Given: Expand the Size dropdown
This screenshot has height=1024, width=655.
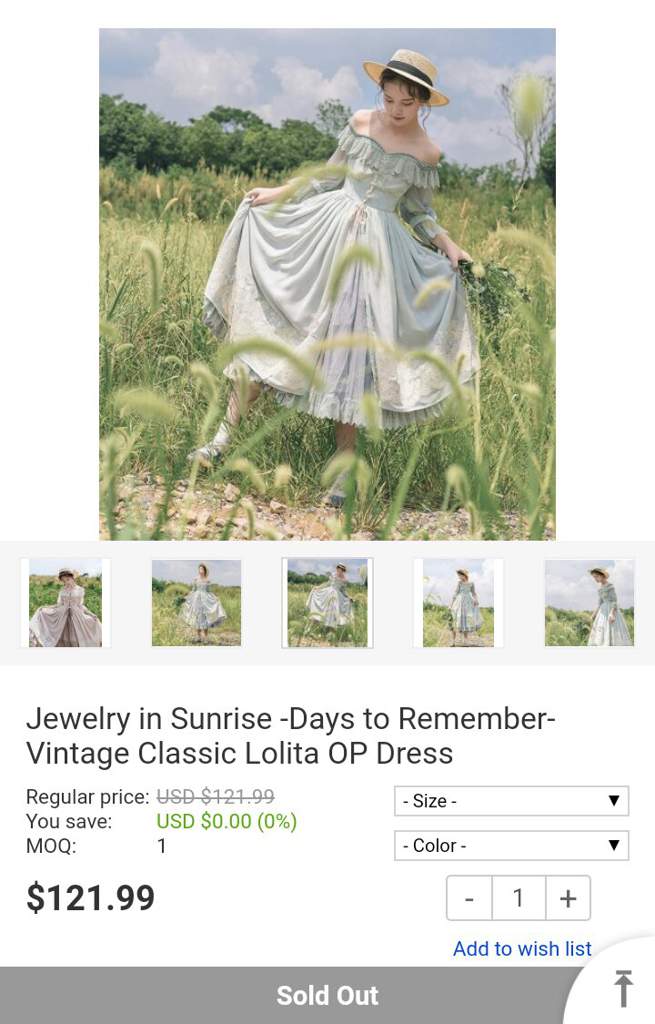Looking at the screenshot, I should tap(511, 801).
